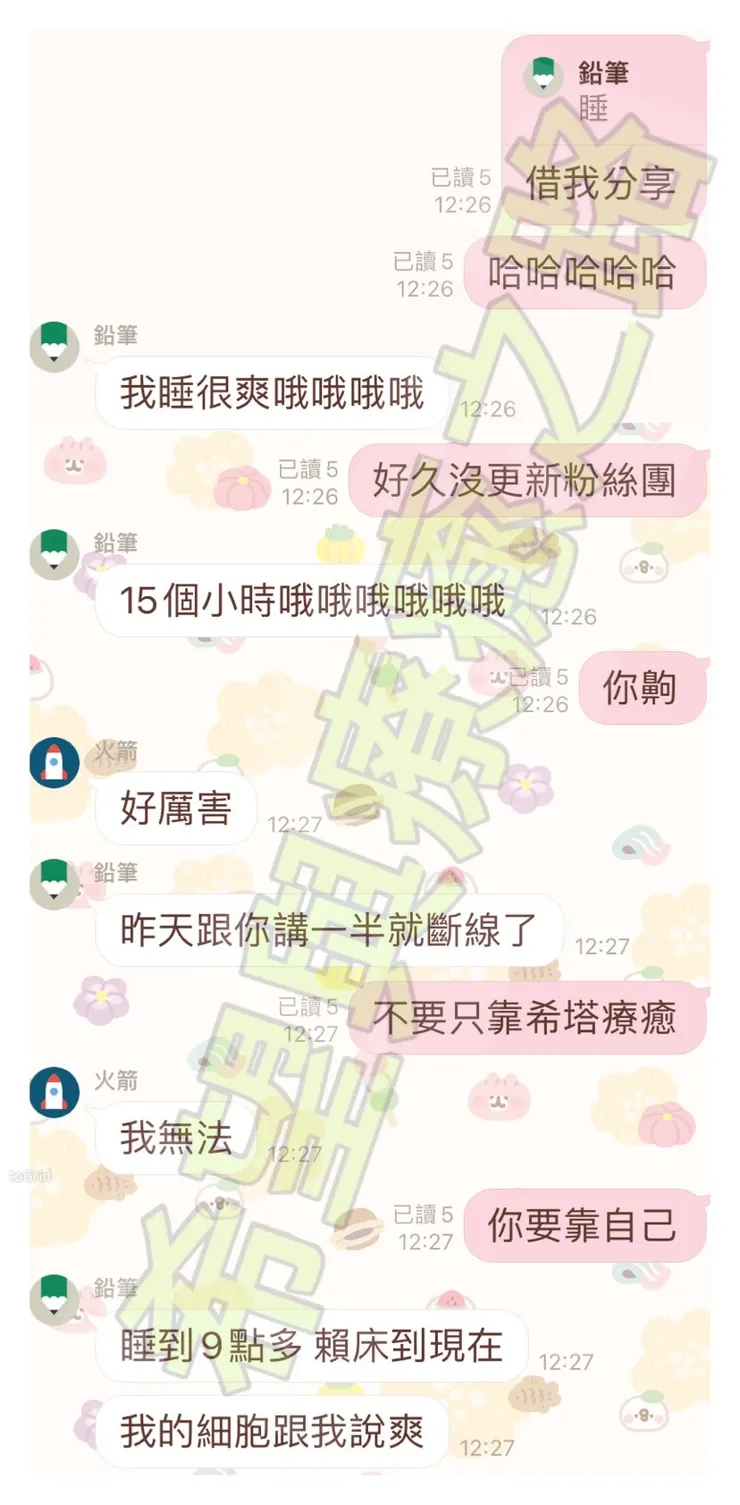The height and width of the screenshot is (1505, 740).
Task: Select the 你齁 pink message bubble
Action: click(644, 688)
